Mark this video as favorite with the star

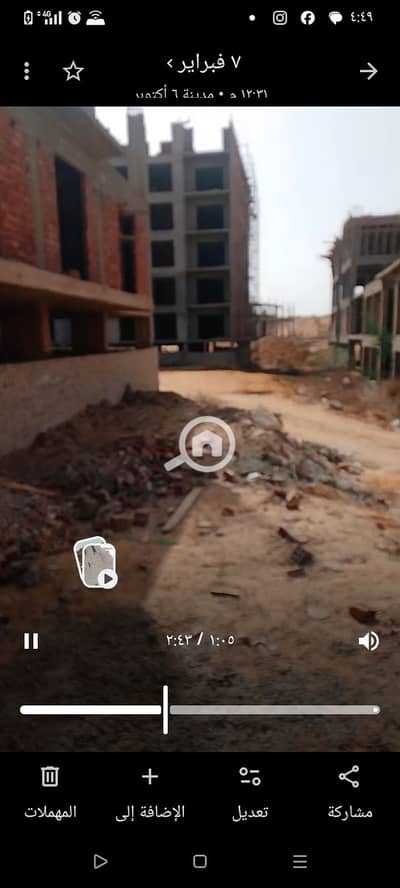(73, 71)
